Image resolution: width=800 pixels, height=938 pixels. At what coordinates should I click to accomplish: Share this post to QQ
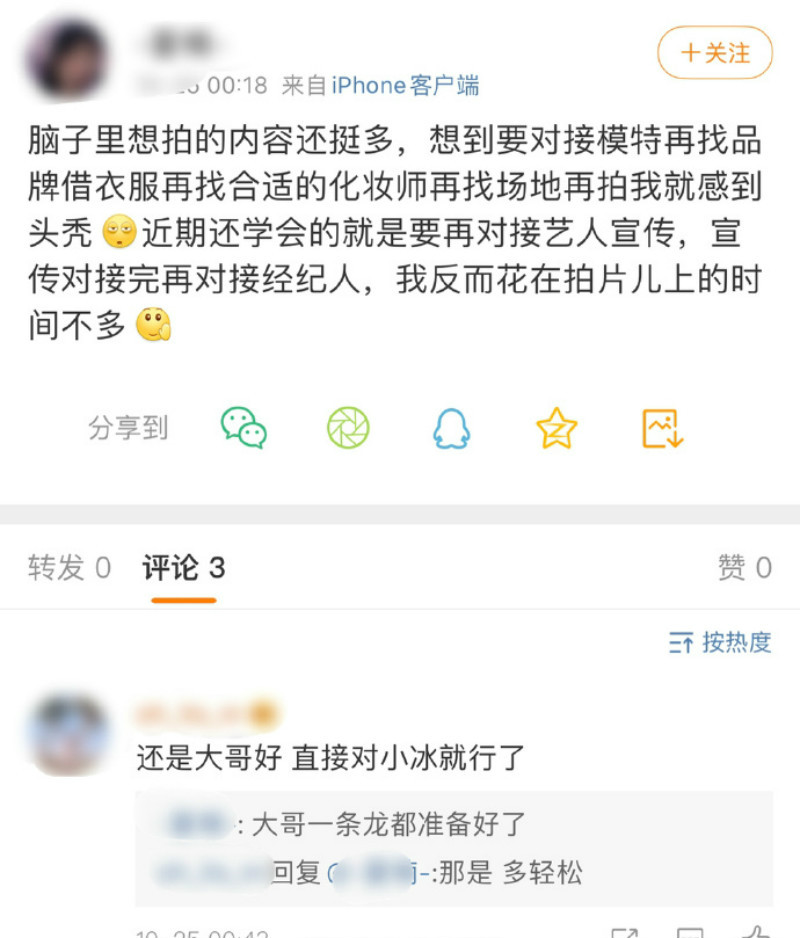click(x=451, y=428)
